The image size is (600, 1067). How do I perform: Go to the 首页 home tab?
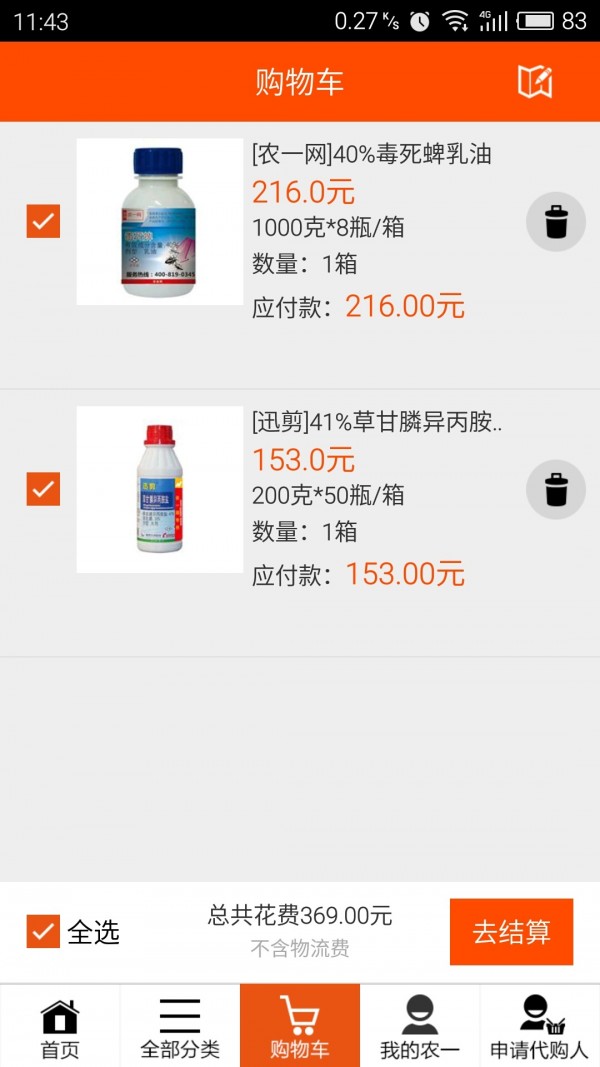pyautogui.click(x=60, y=1027)
